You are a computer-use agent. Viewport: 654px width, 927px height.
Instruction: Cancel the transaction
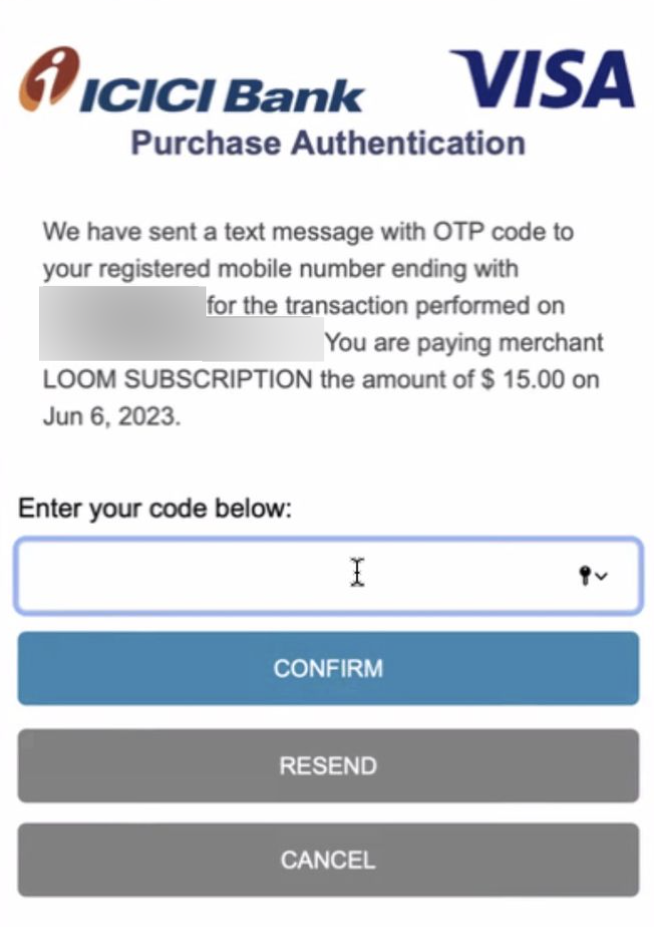[x=328, y=860]
